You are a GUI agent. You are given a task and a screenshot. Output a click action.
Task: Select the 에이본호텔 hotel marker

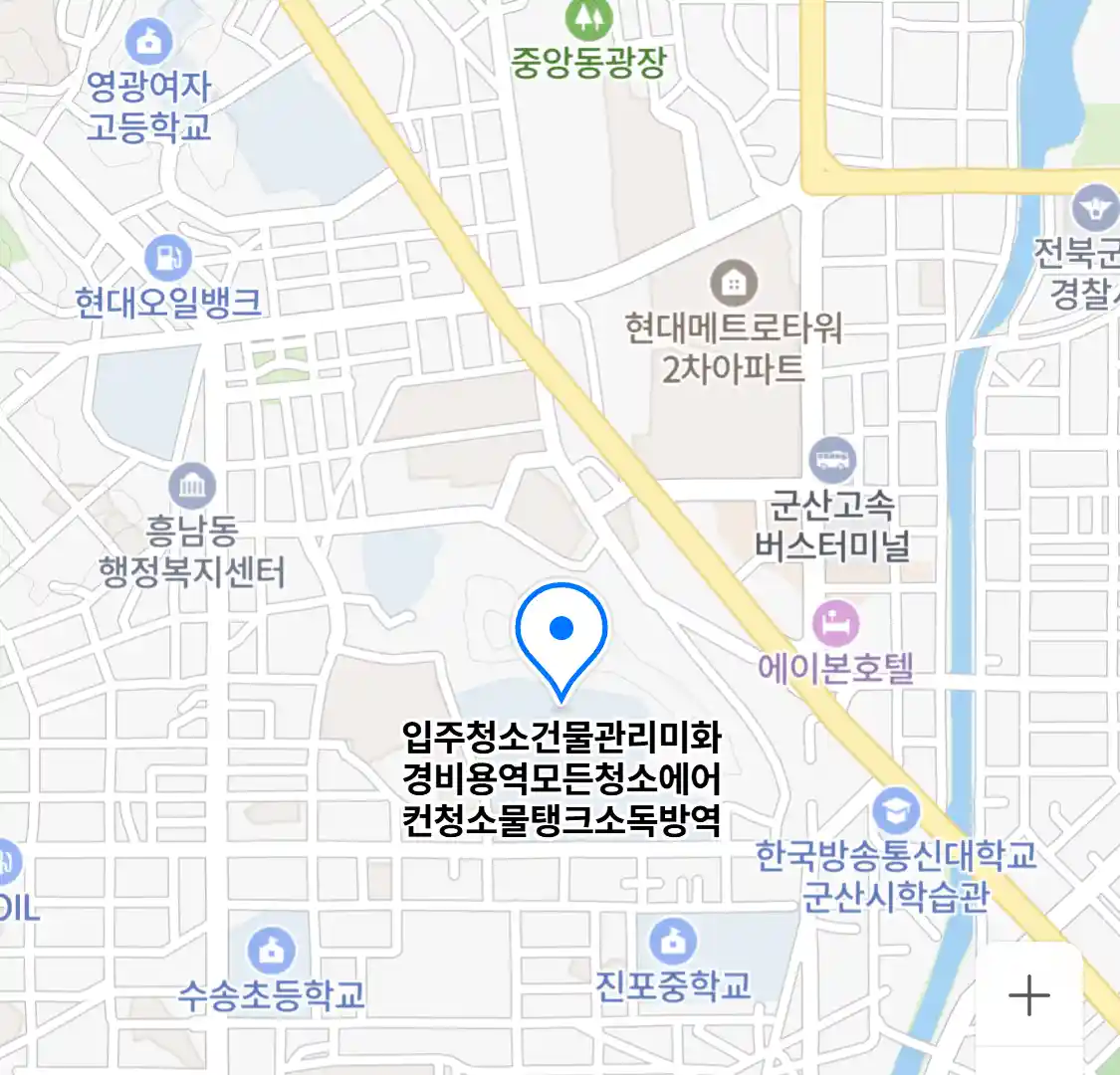(x=835, y=625)
